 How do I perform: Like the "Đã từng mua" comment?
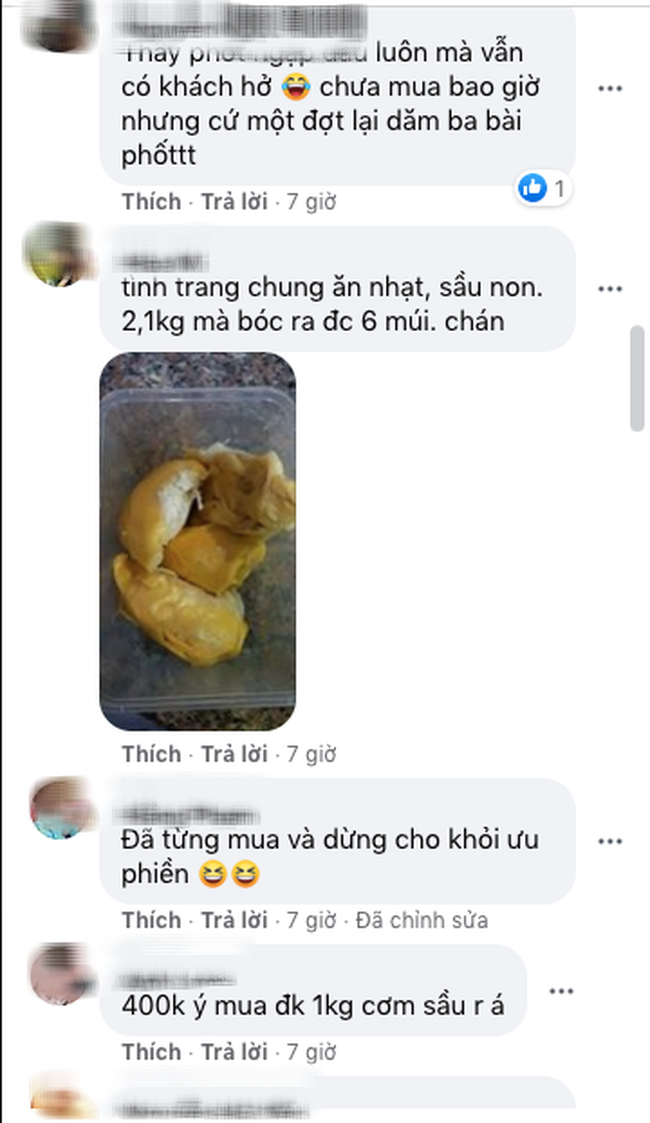[x=151, y=920]
